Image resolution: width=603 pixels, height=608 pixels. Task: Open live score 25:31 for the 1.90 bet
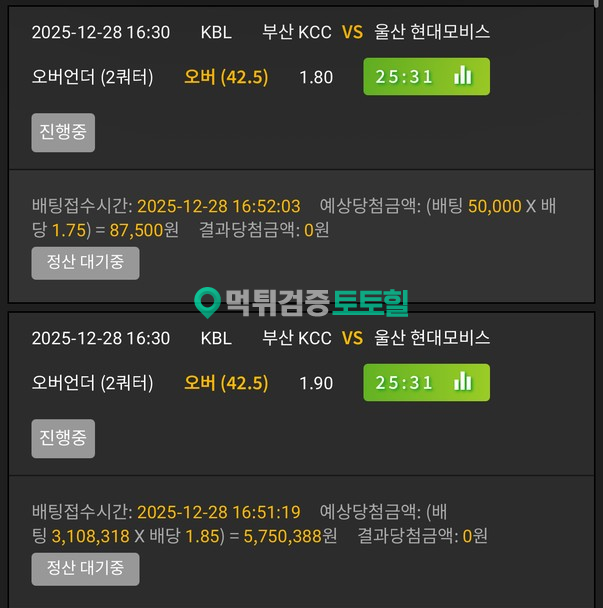coord(426,382)
